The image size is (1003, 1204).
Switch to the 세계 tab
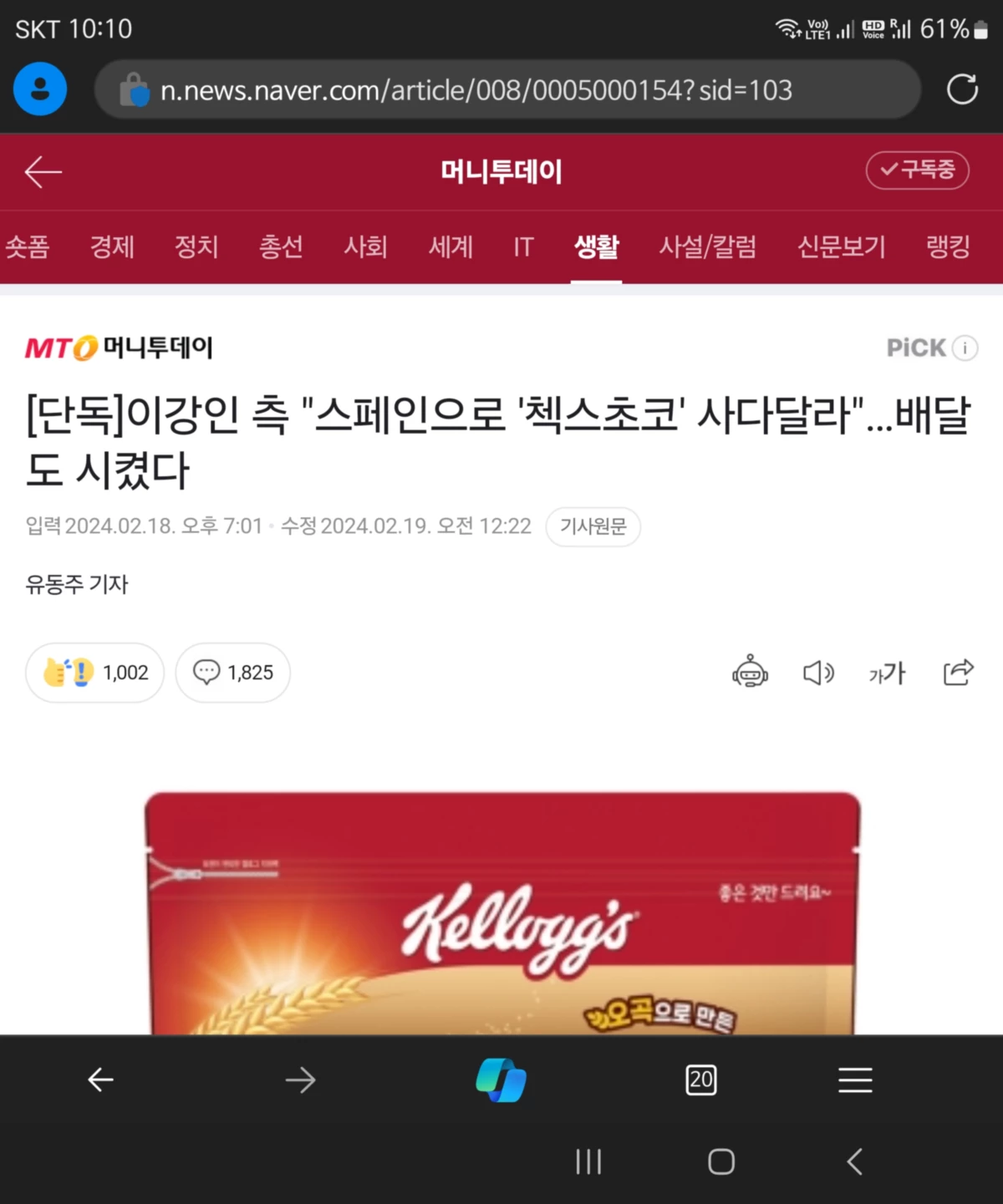(451, 246)
